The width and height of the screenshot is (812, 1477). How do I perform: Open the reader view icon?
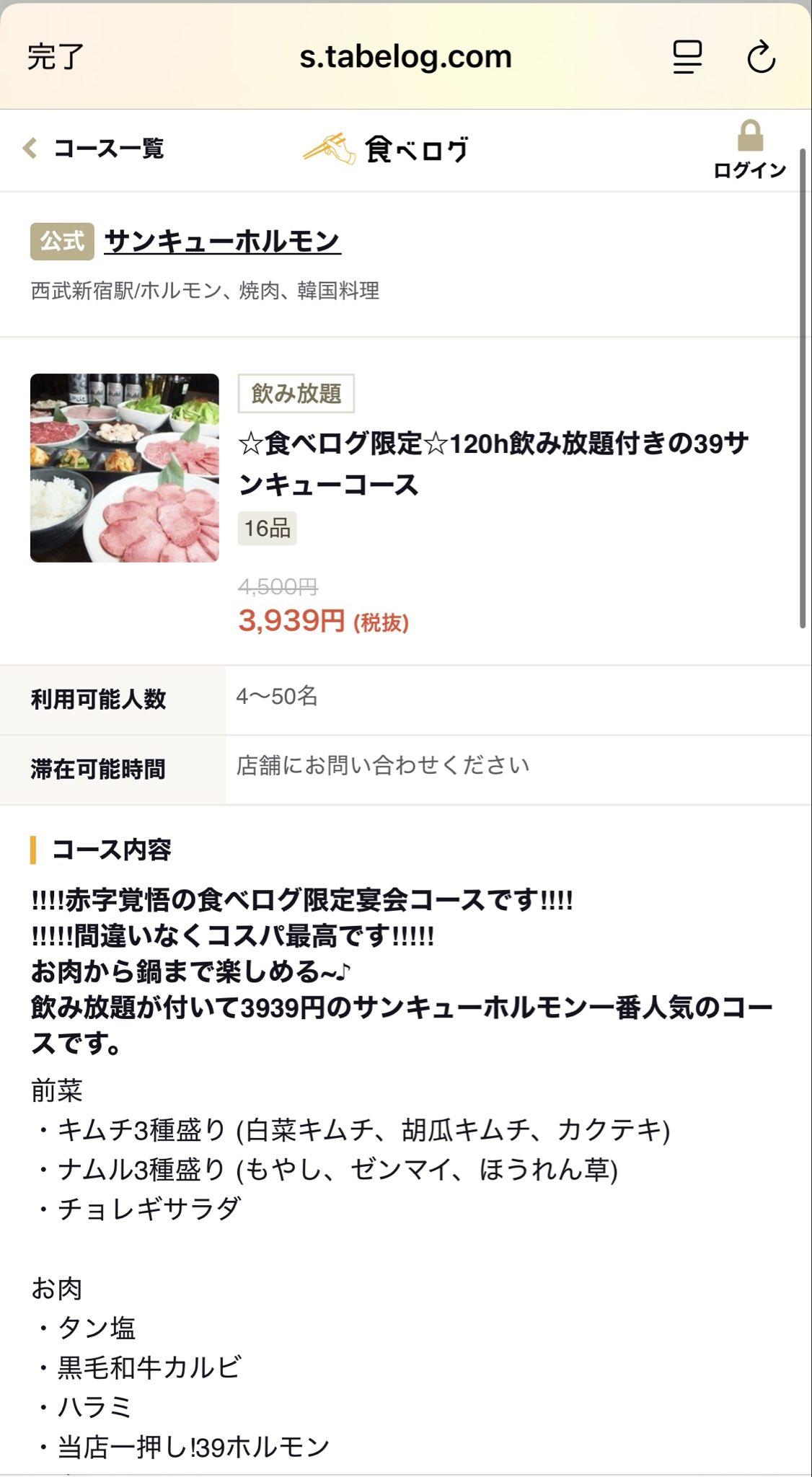click(x=687, y=57)
